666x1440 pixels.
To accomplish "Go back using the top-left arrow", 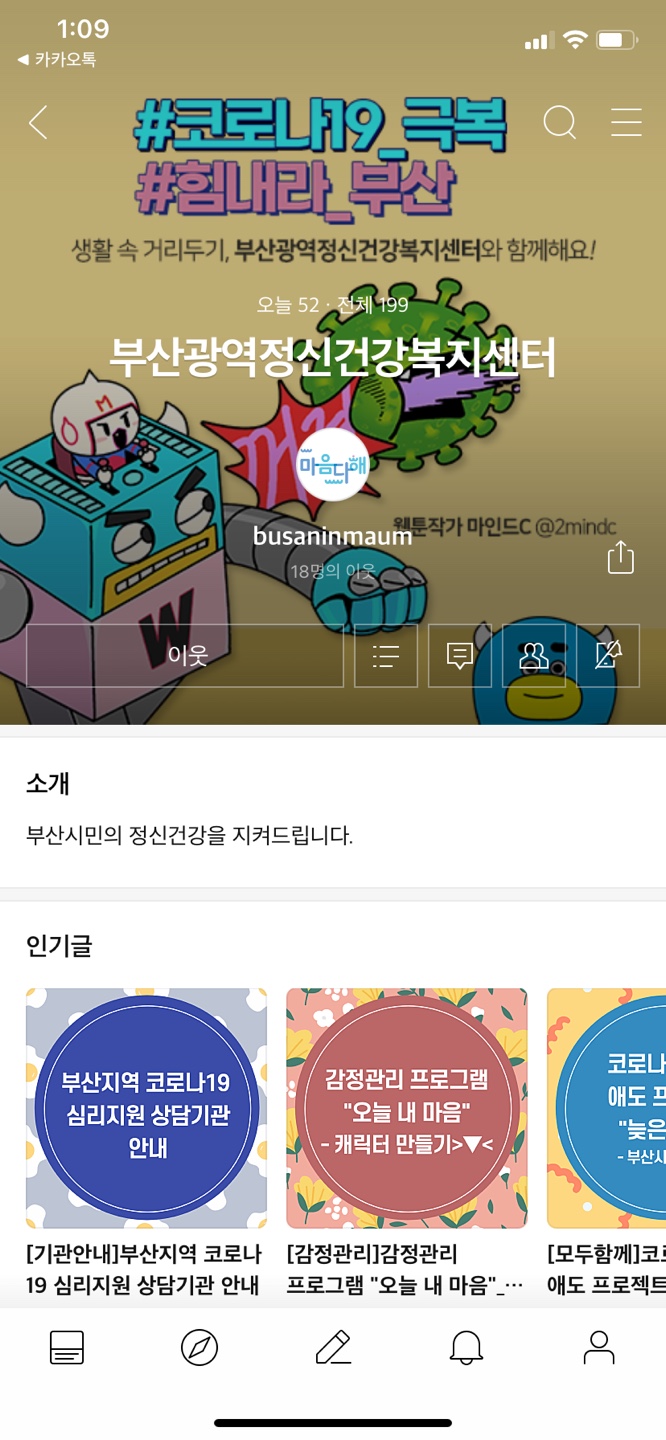I will 38,123.
